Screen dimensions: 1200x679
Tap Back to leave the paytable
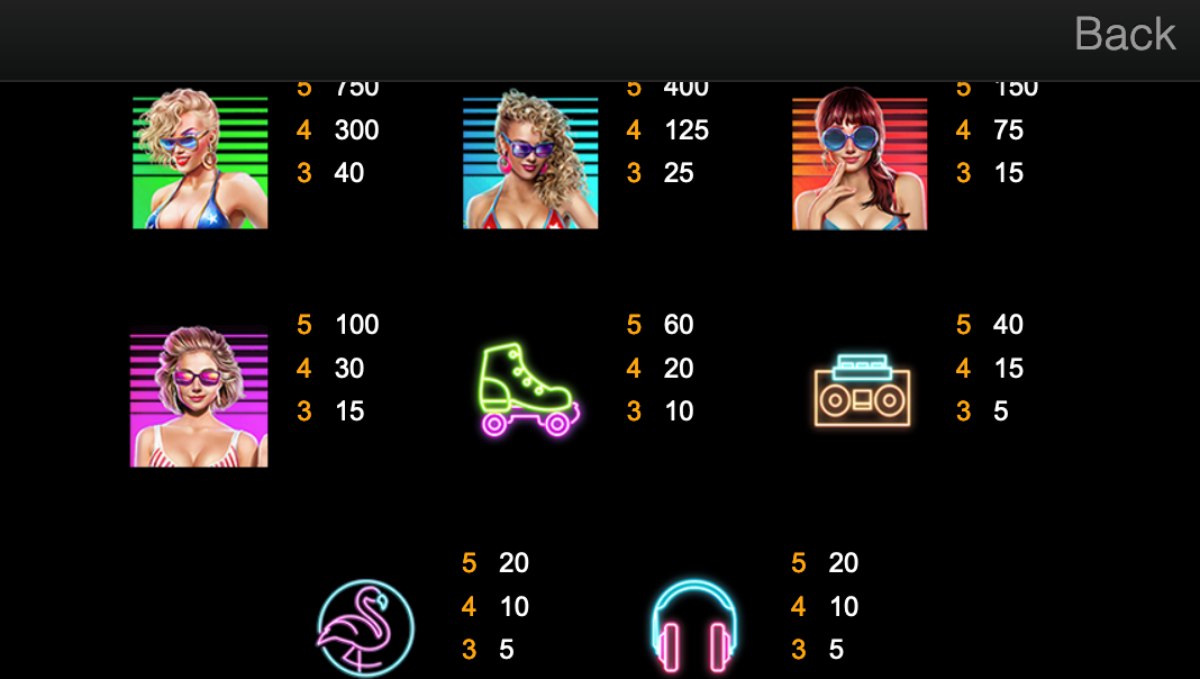pyautogui.click(x=1124, y=35)
